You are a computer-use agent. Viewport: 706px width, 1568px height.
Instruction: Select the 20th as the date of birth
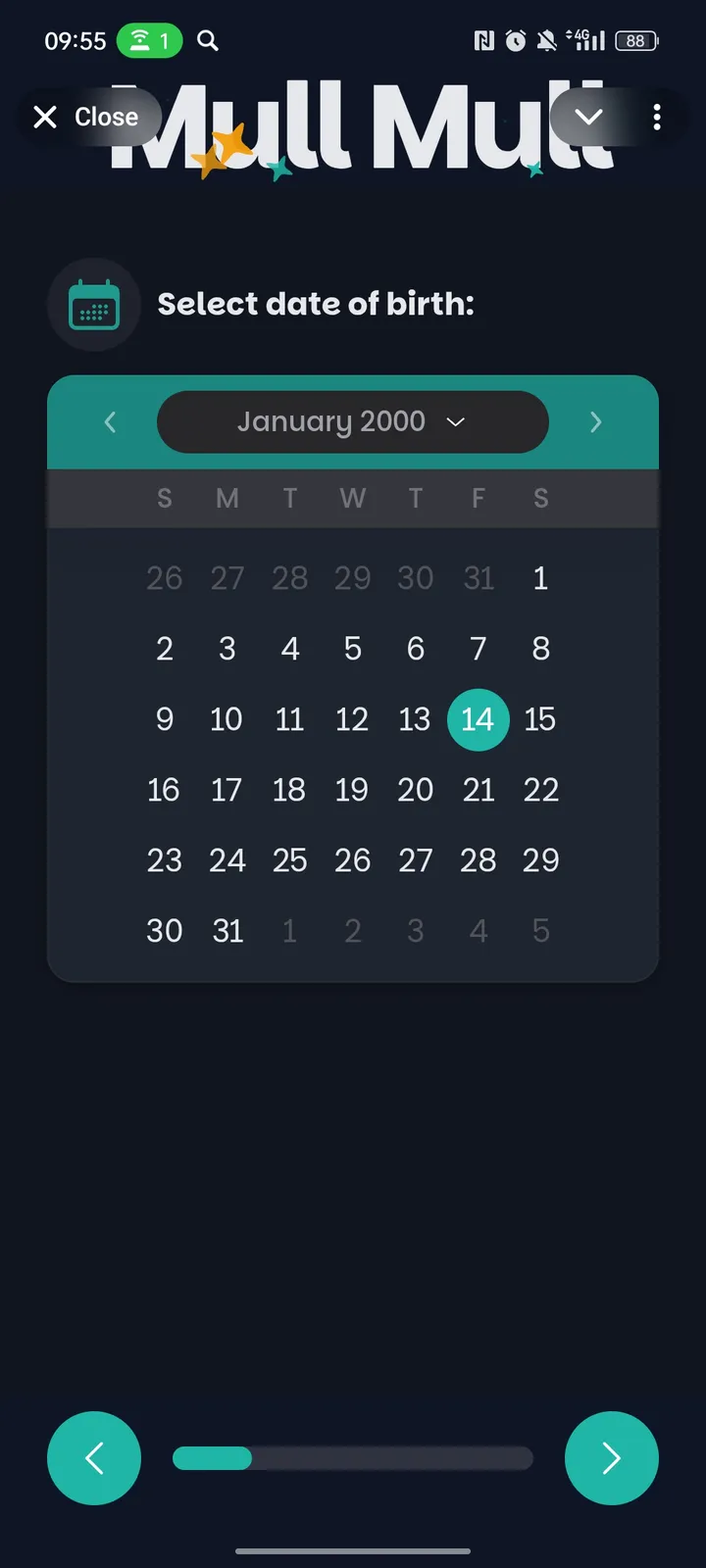point(415,790)
